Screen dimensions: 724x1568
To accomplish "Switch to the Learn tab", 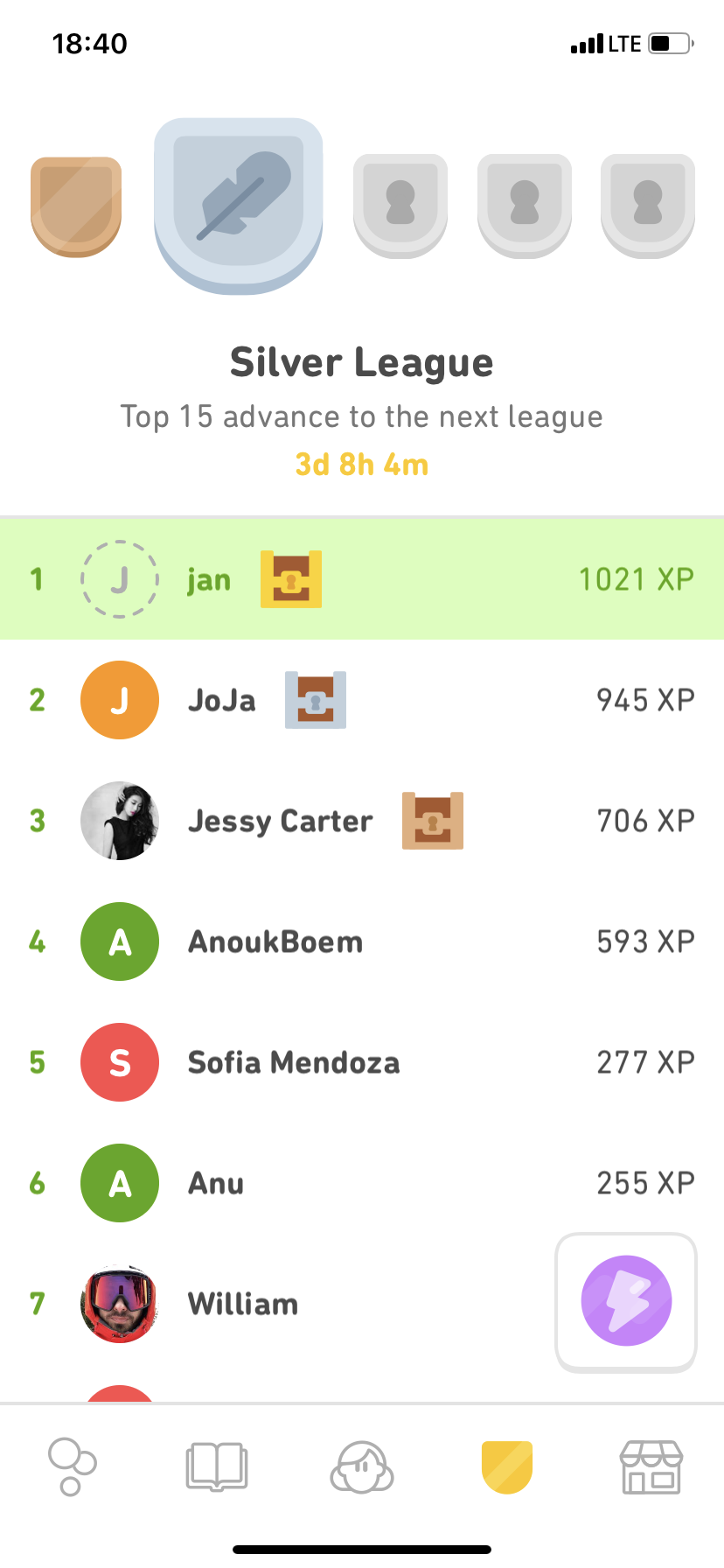I will point(72,1466).
